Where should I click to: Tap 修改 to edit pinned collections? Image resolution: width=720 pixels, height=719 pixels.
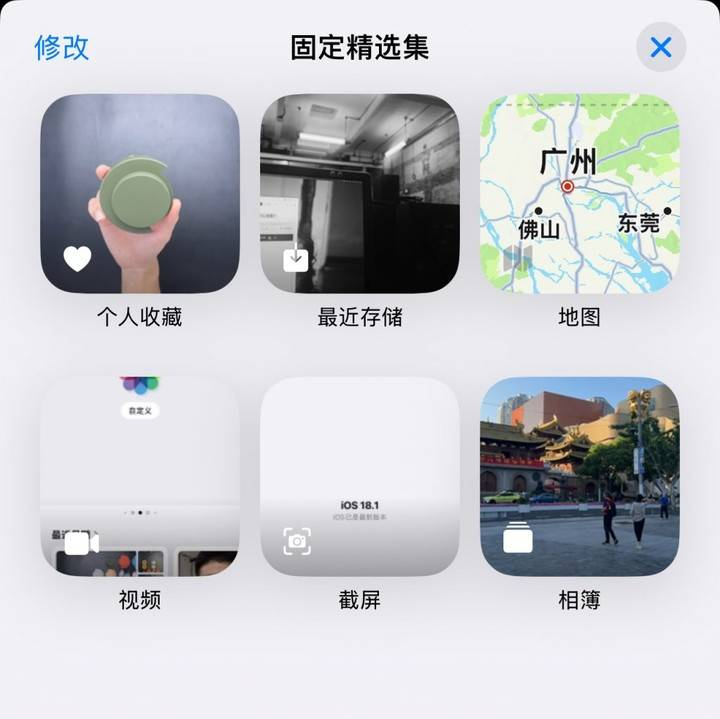point(62,47)
